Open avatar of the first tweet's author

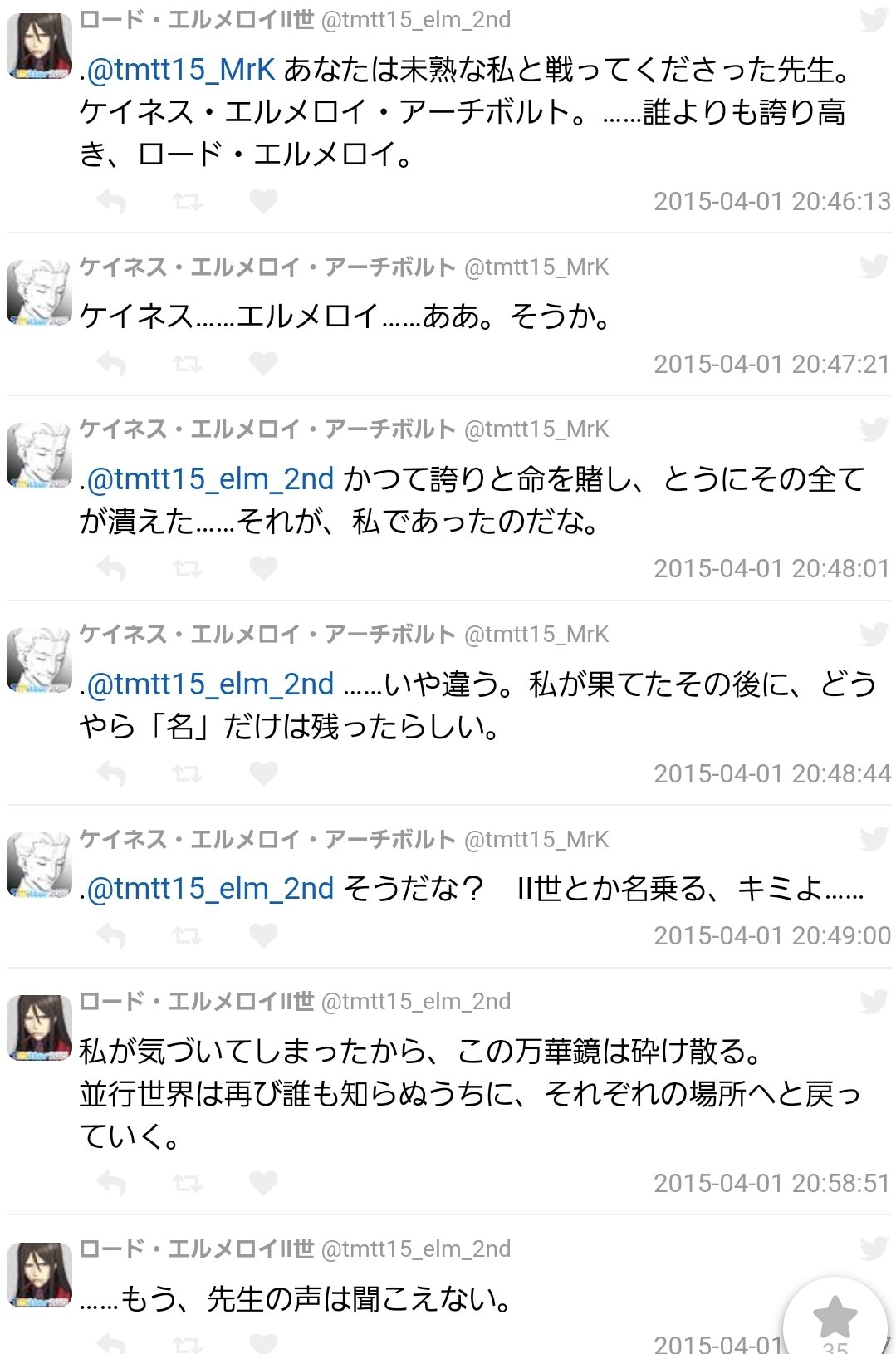click(39, 46)
